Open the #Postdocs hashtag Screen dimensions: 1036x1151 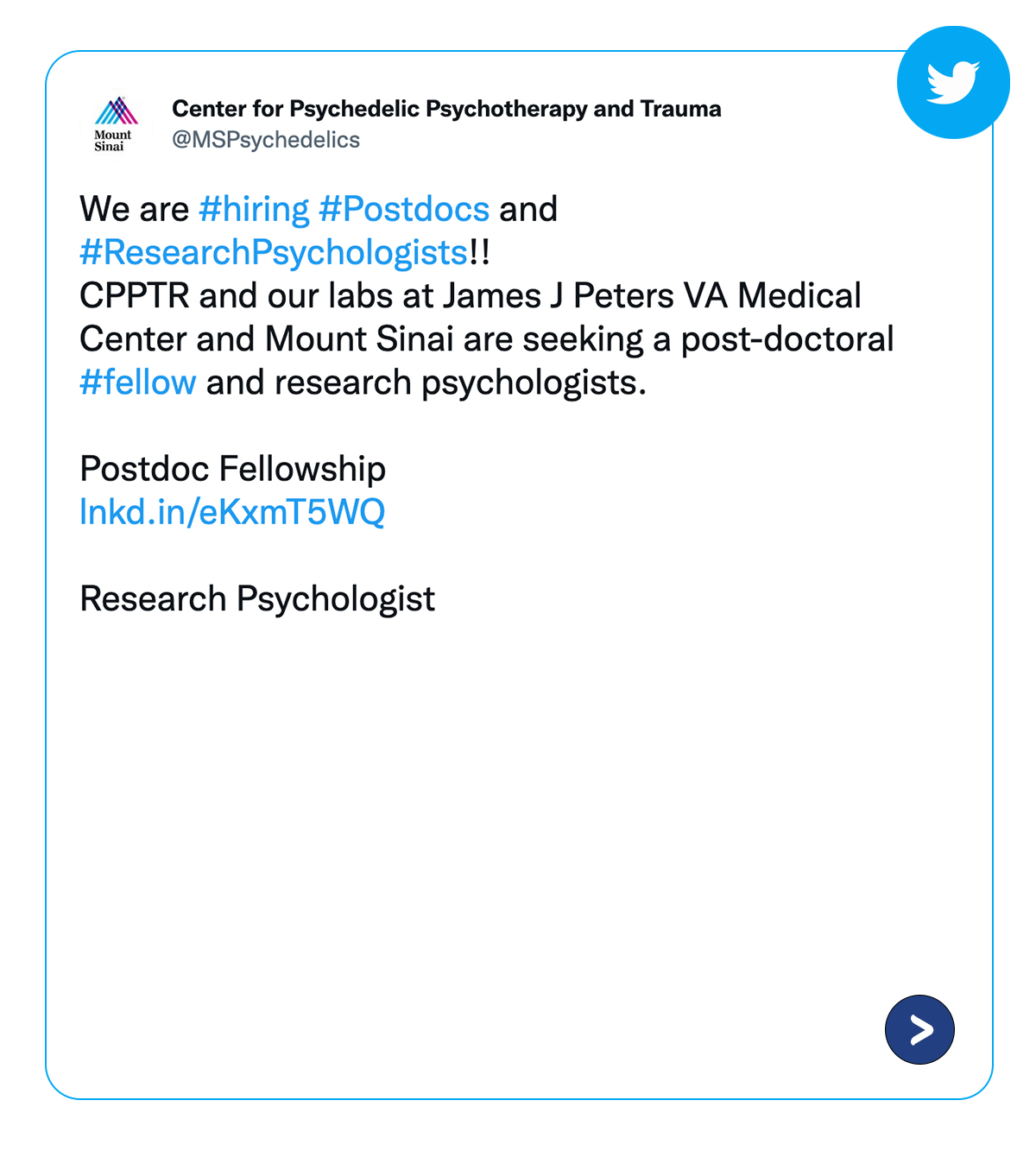point(403,209)
